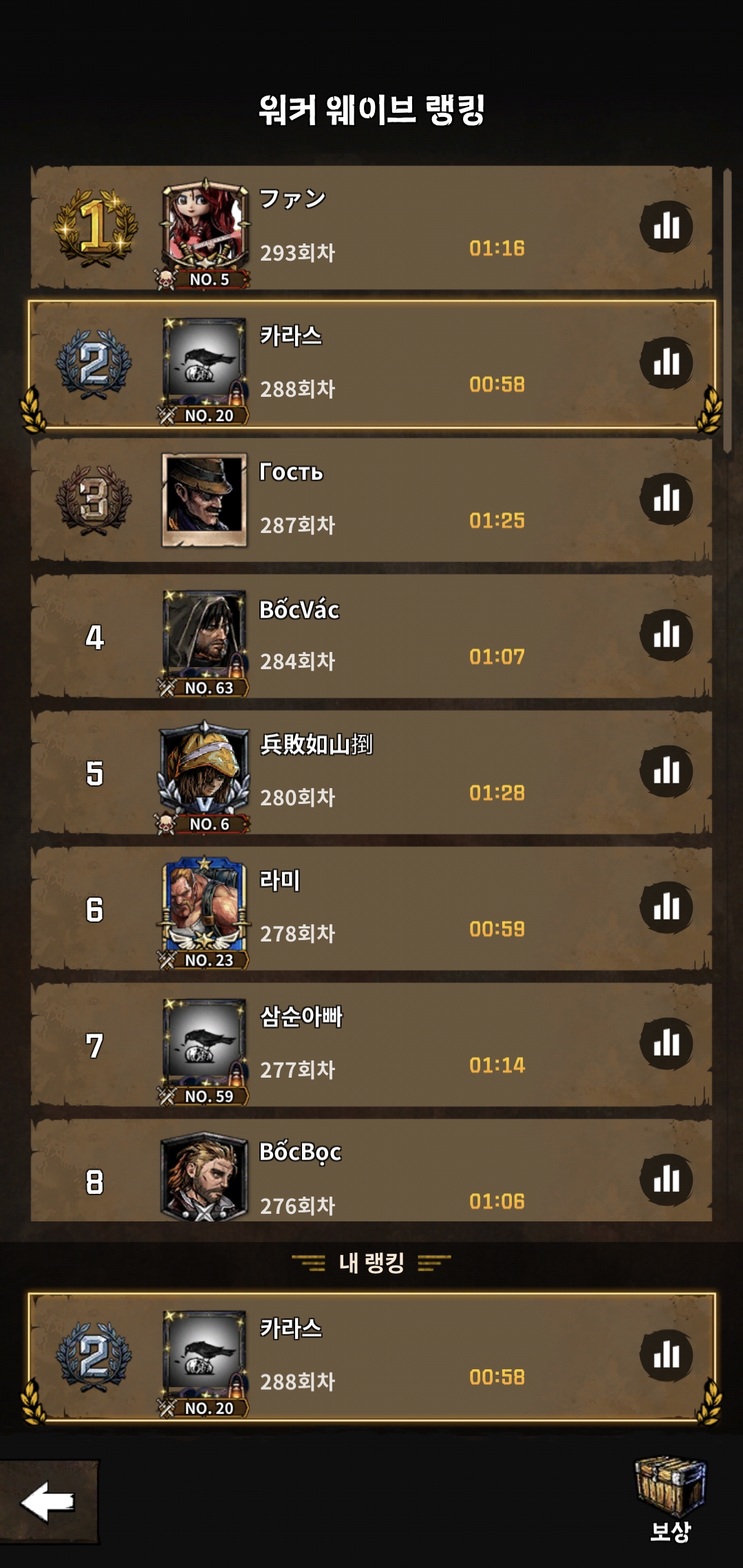
Task: Open stats icon in 내 랭킹 row
Action: pos(666,1355)
